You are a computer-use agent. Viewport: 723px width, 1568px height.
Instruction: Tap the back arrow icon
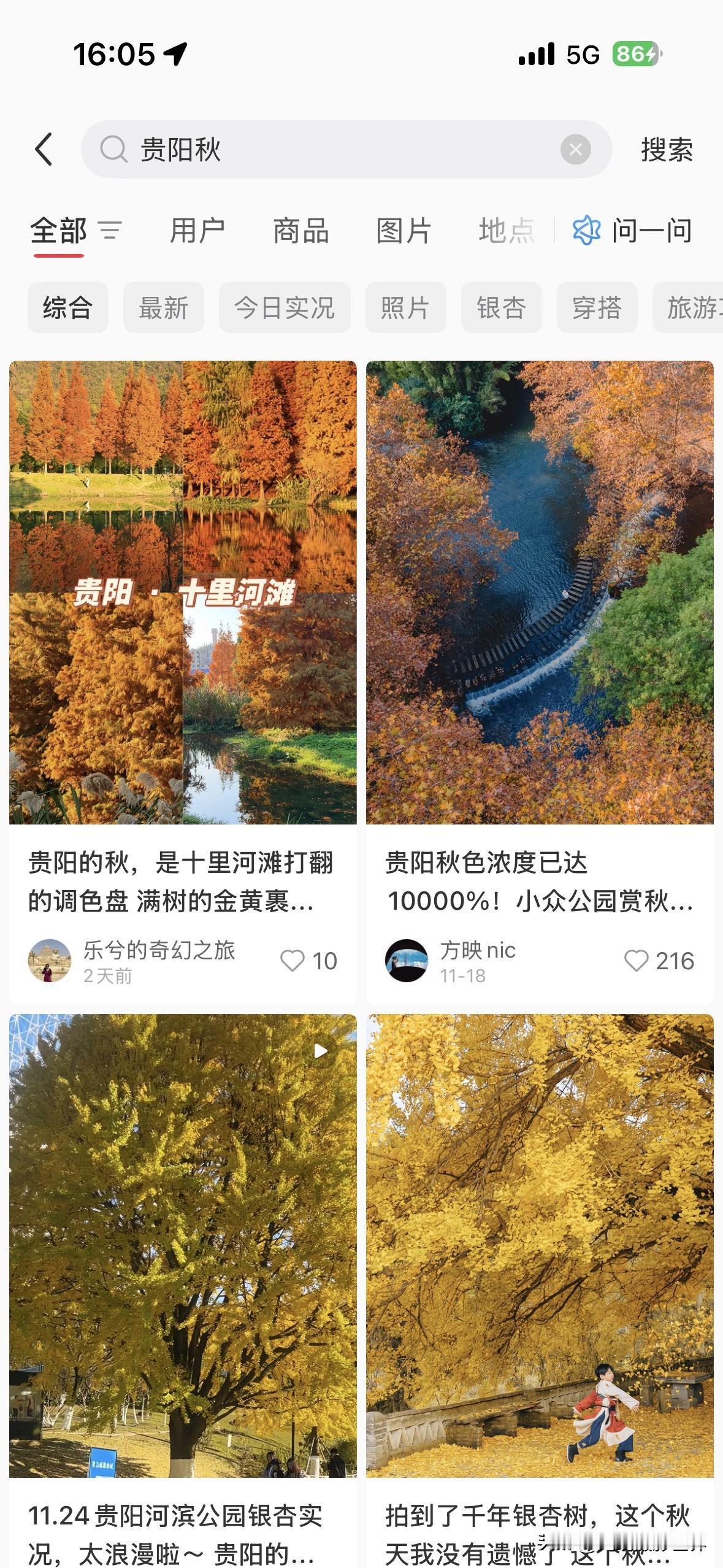coord(44,149)
